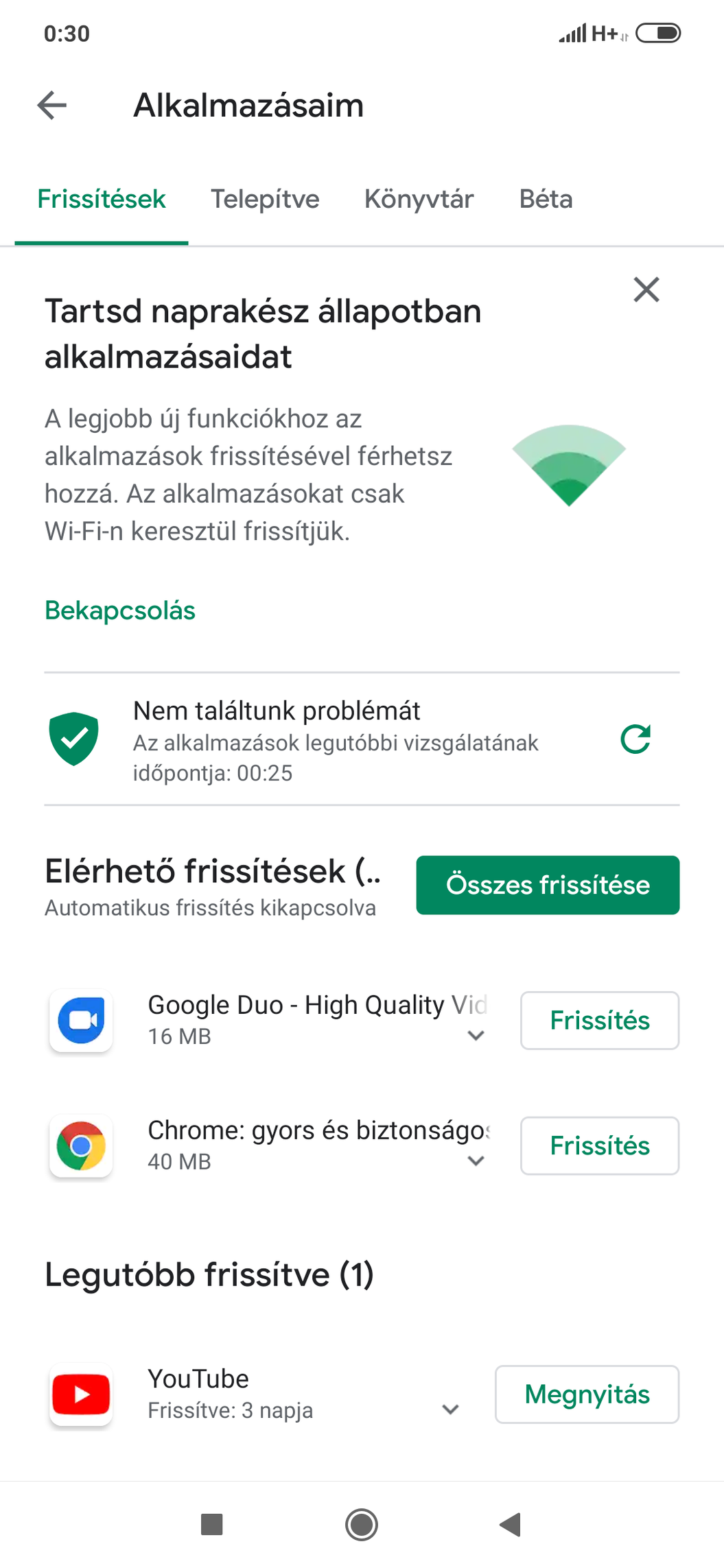Screen dimensions: 724x1568
Task: Expand Google Duo update details
Action: tap(476, 1036)
